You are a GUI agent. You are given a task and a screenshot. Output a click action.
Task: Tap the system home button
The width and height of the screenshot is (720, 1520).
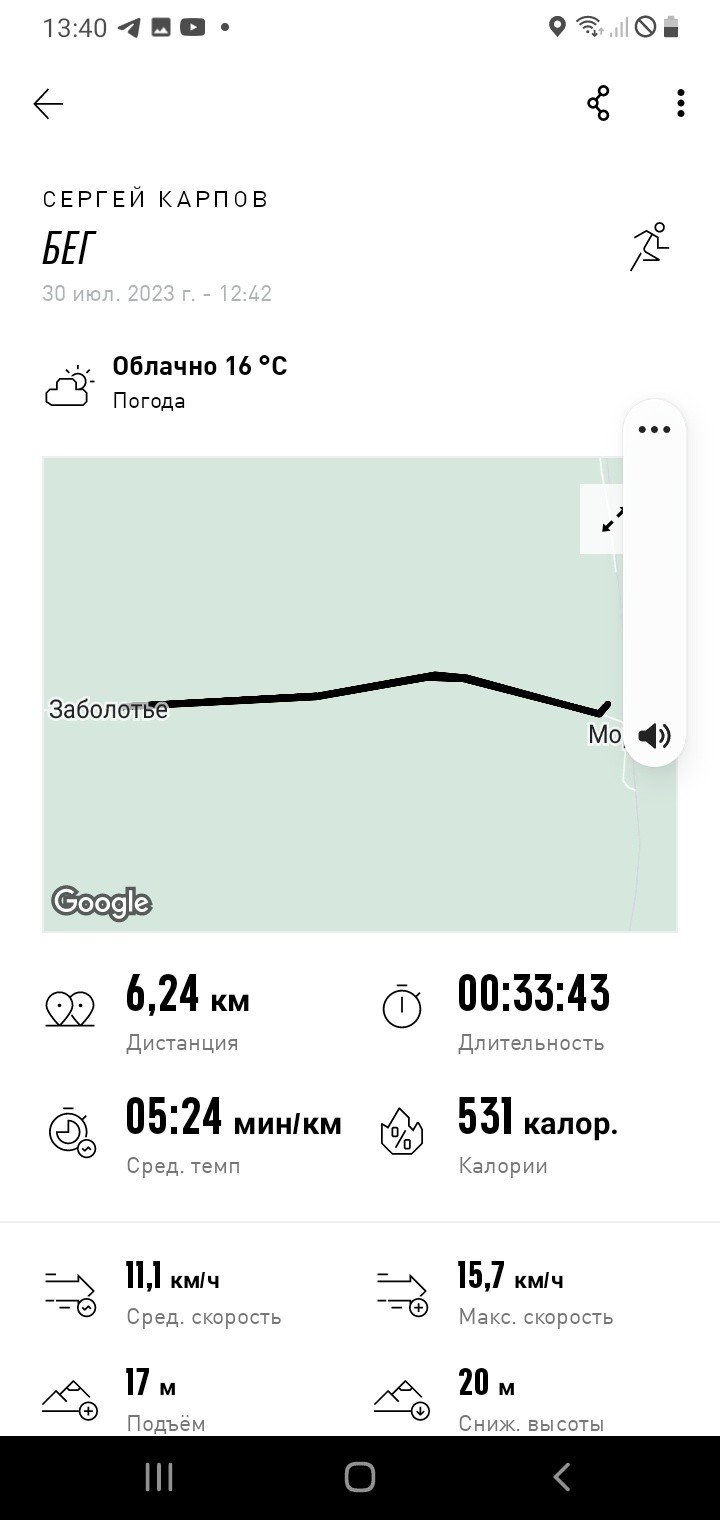(360, 1477)
